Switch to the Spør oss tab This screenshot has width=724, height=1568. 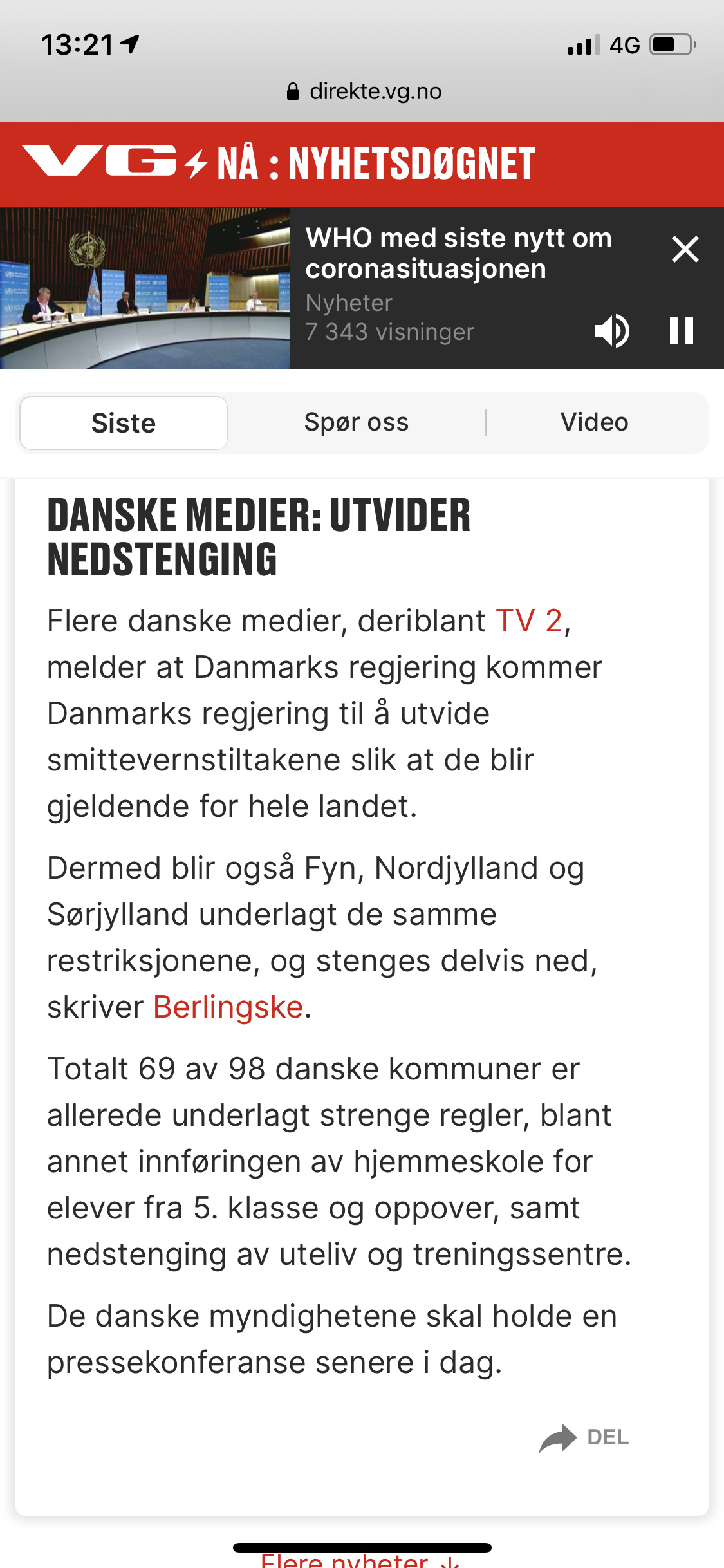coord(357,423)
